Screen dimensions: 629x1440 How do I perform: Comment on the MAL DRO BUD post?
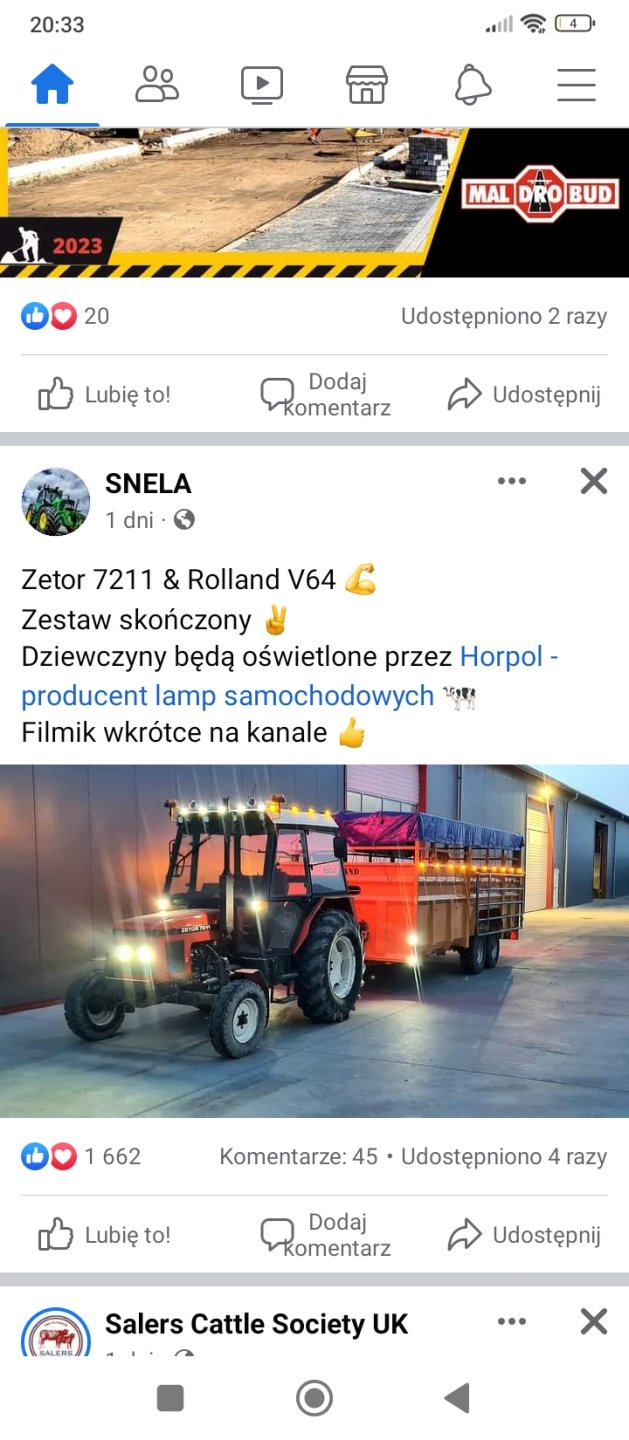click(325, 395)
